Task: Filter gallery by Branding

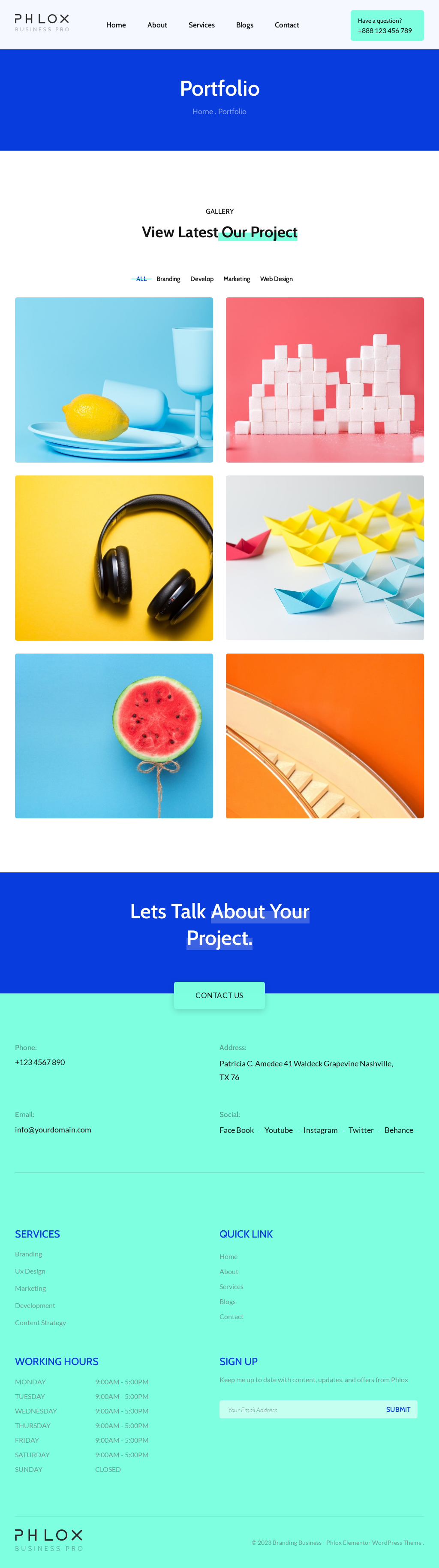Action: pyautogui.click(x=168, y=279)
